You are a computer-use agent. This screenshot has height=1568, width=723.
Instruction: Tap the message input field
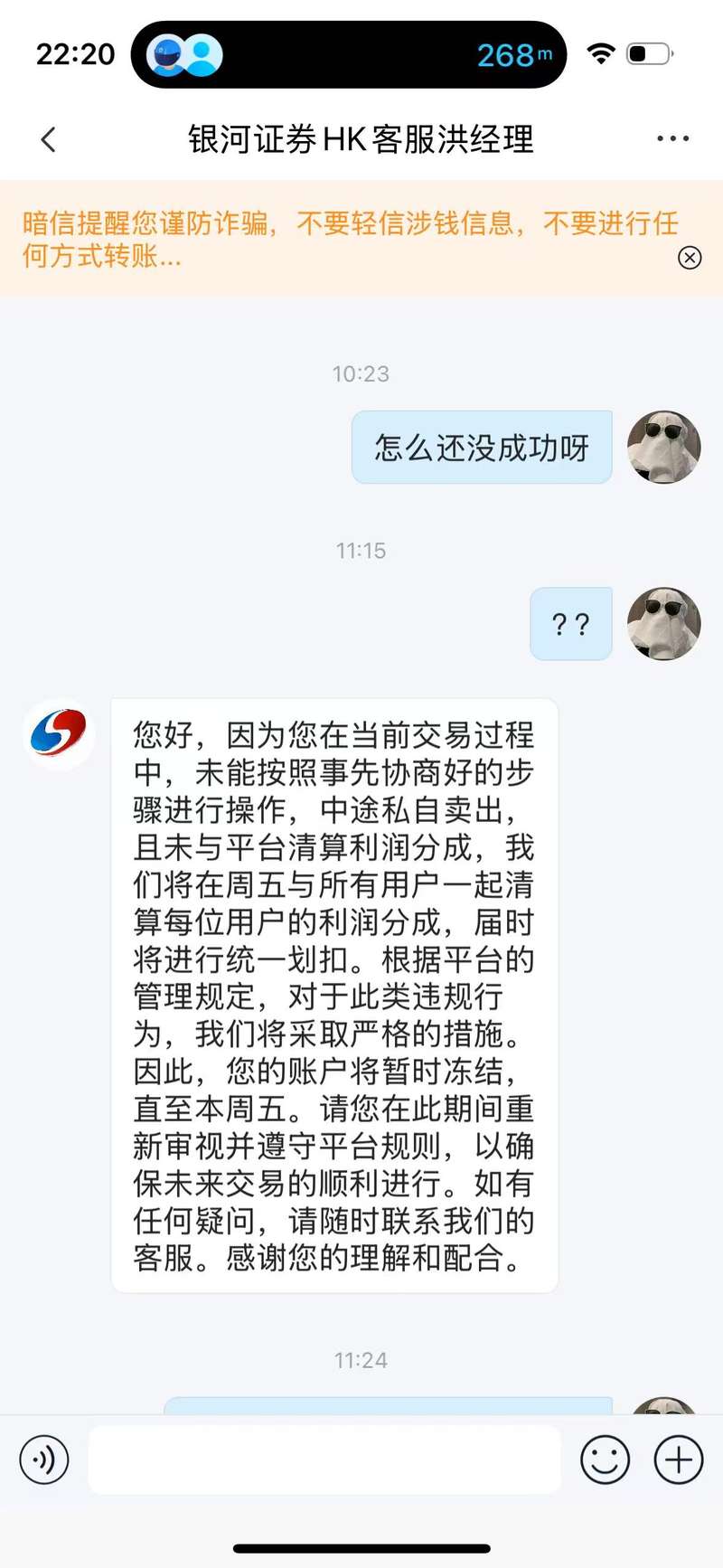325,1459
